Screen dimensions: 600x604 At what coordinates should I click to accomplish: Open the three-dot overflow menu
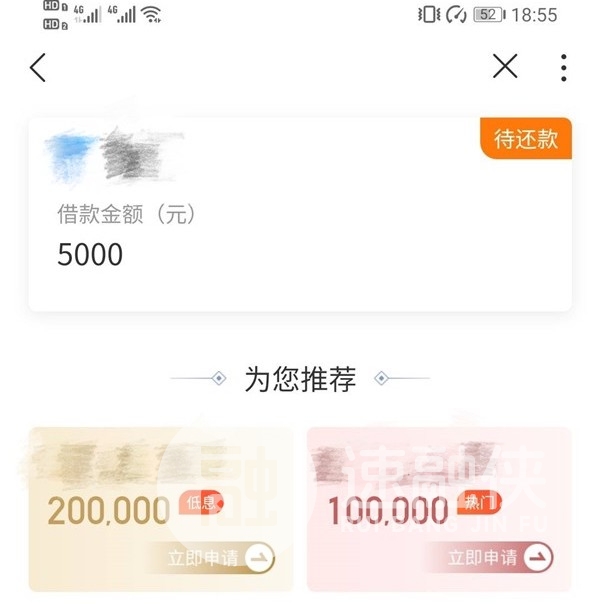click(564, 67)
